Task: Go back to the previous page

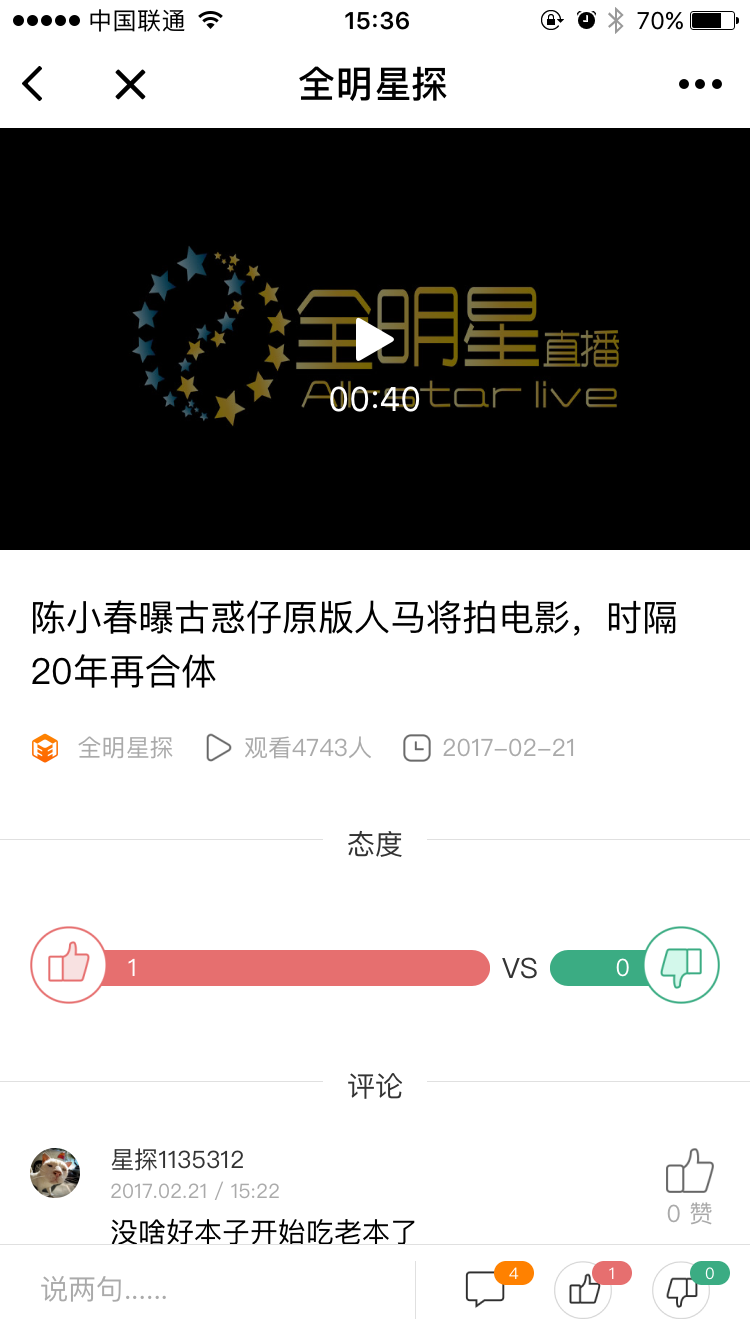Action: (x=34, y=84)
